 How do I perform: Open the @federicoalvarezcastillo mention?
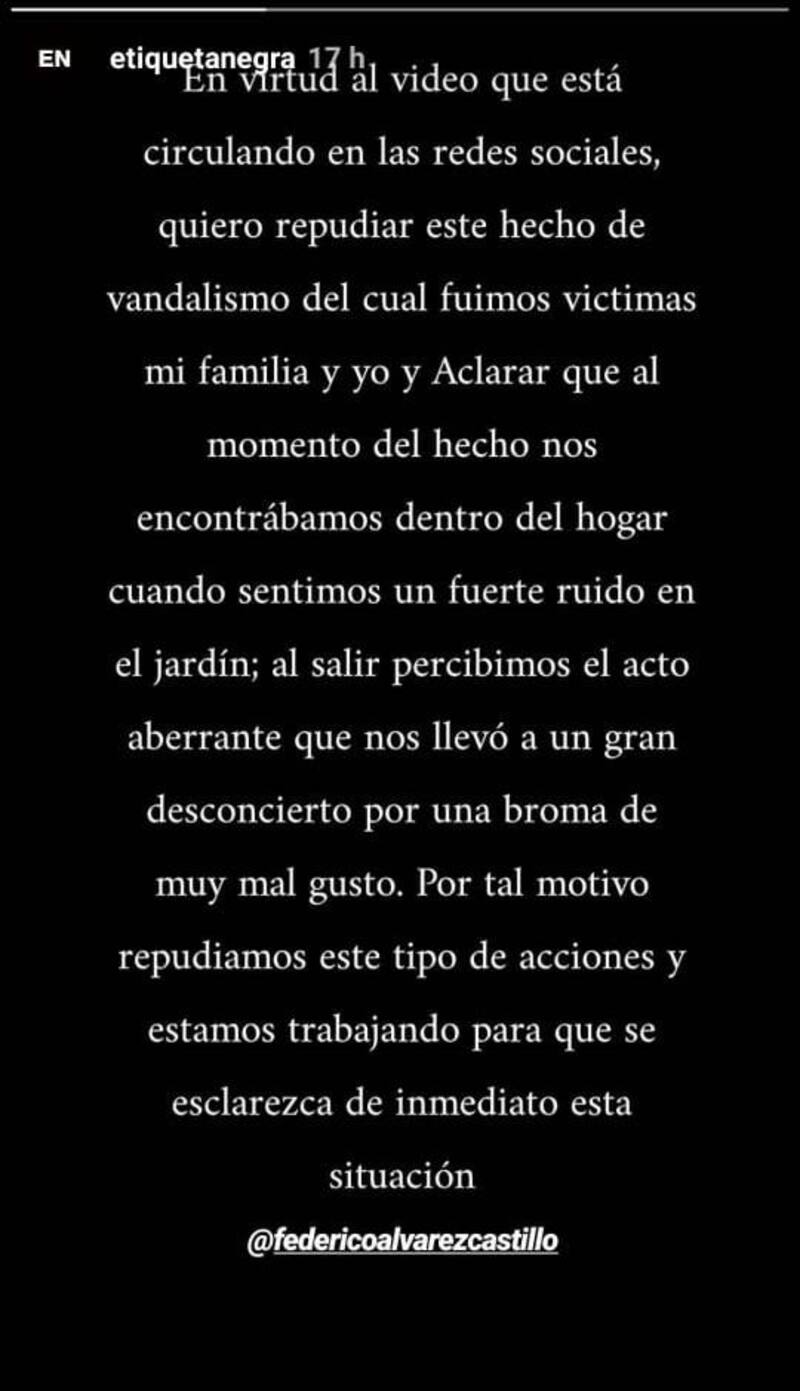pyautogui.click(x=402, y=1242)
